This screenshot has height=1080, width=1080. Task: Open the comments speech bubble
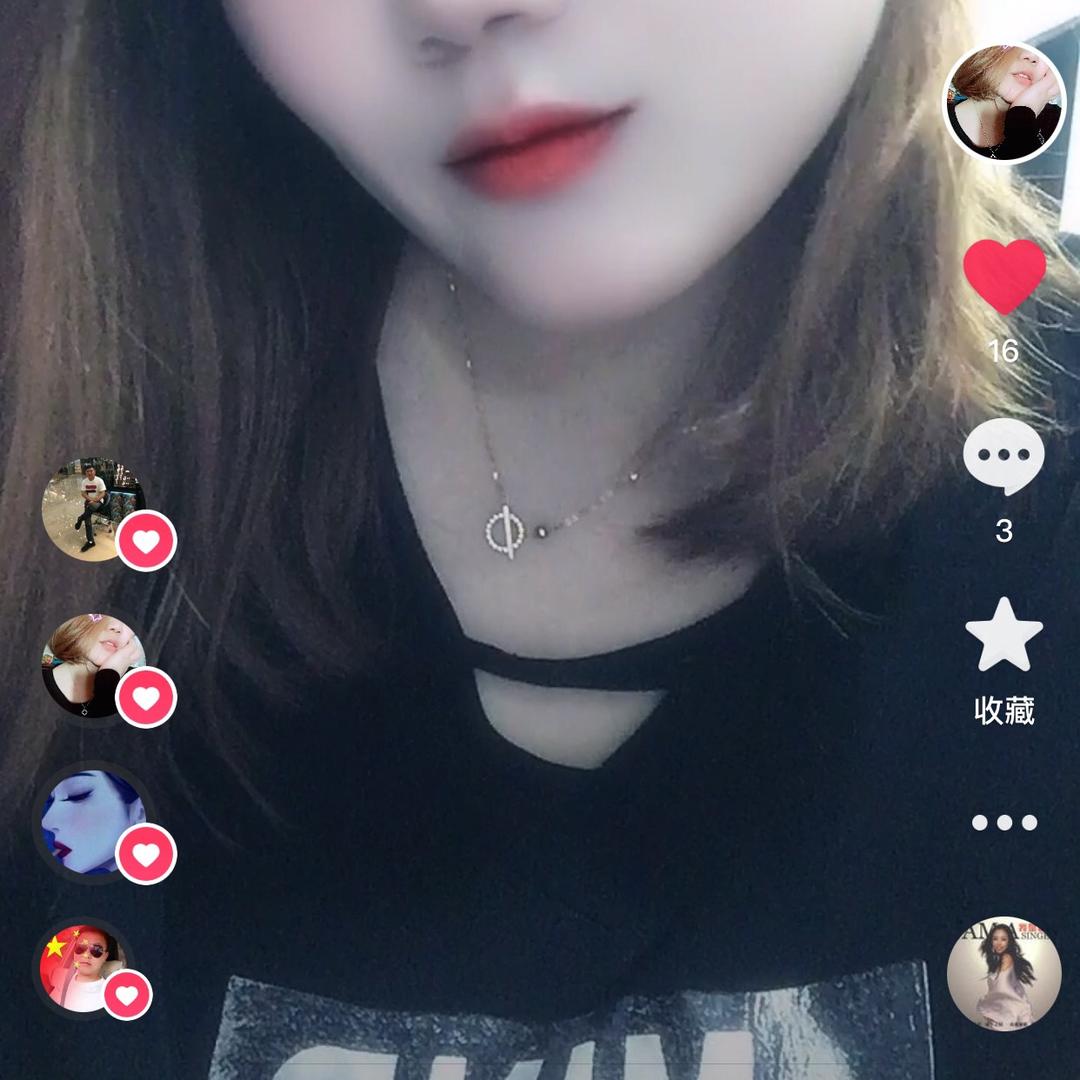[x=1003, y=456]
